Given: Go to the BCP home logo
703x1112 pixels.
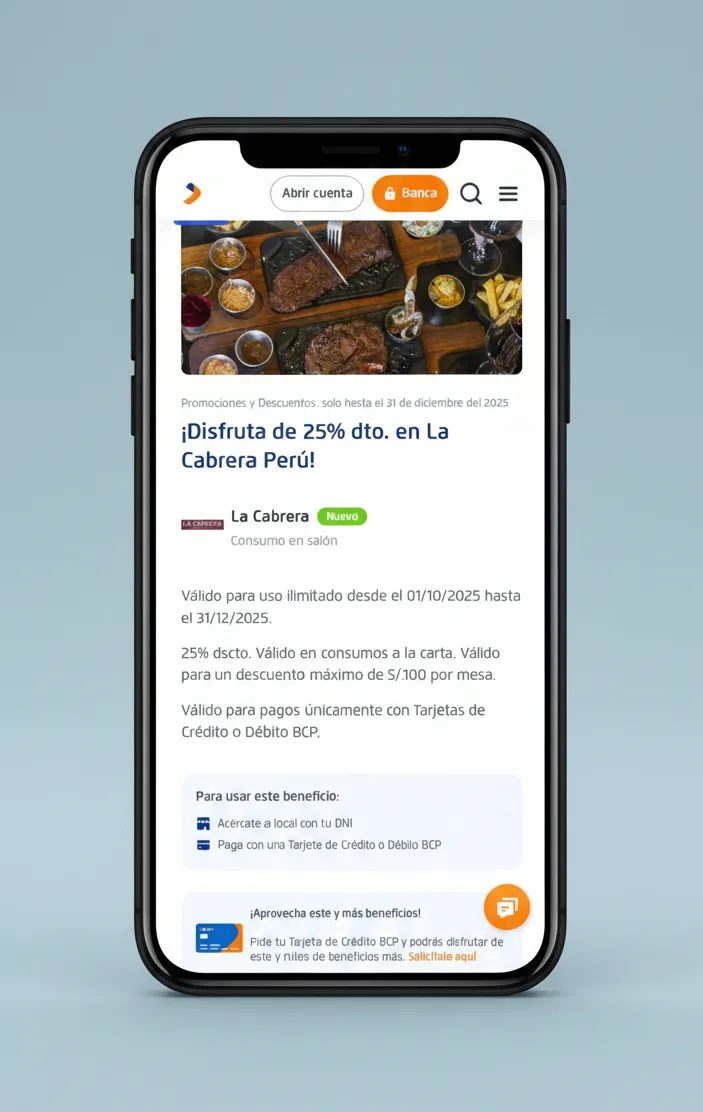Looking at the screenshot, I should point(192,193).
